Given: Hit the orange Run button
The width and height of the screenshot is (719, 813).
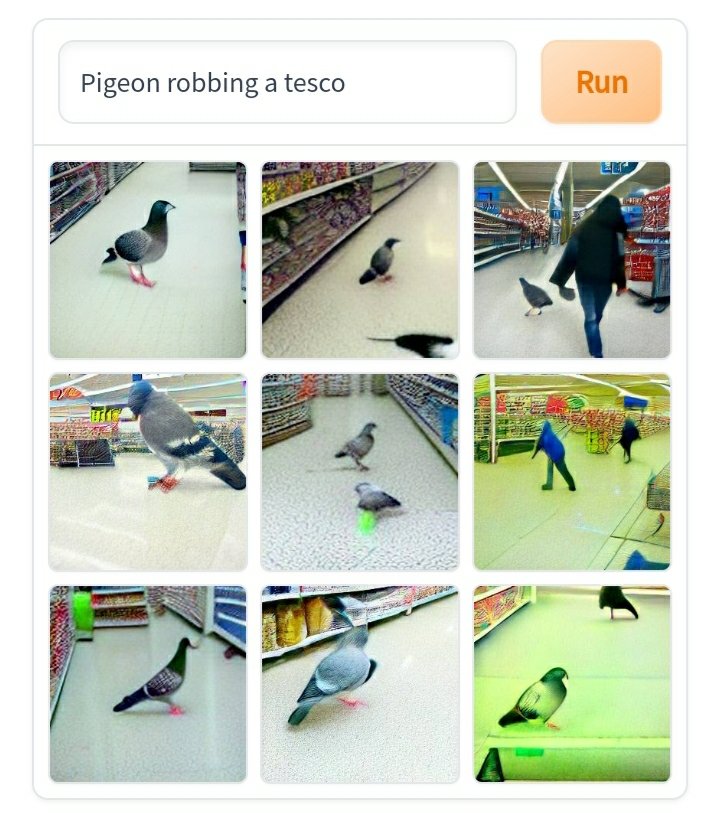Looking at the screenshot, I should tap(601, 82).
